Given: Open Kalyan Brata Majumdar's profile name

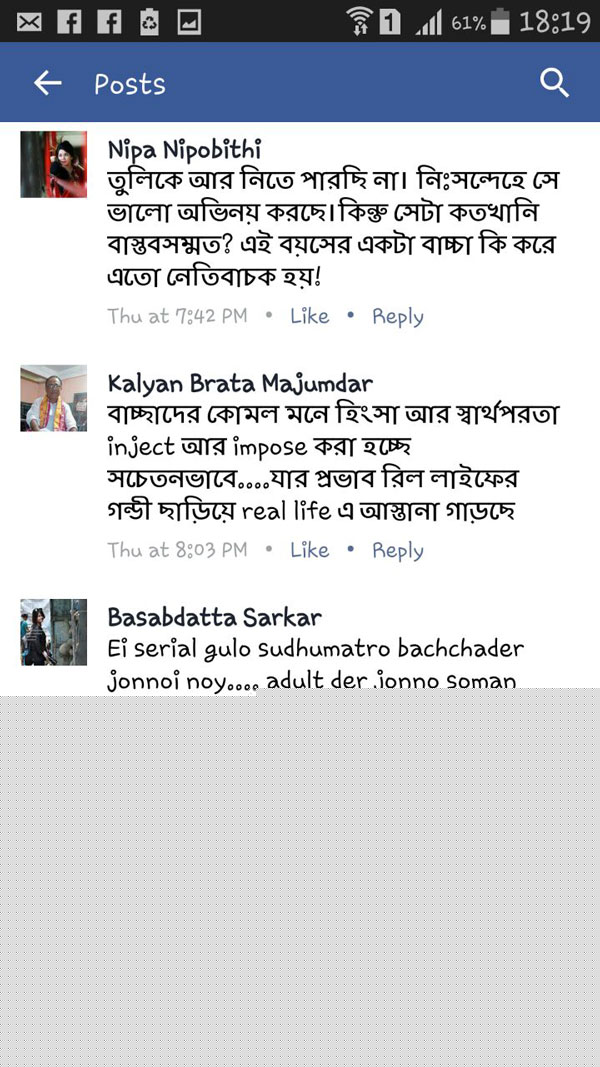Looking at the screenshot, I should point(240,383).
